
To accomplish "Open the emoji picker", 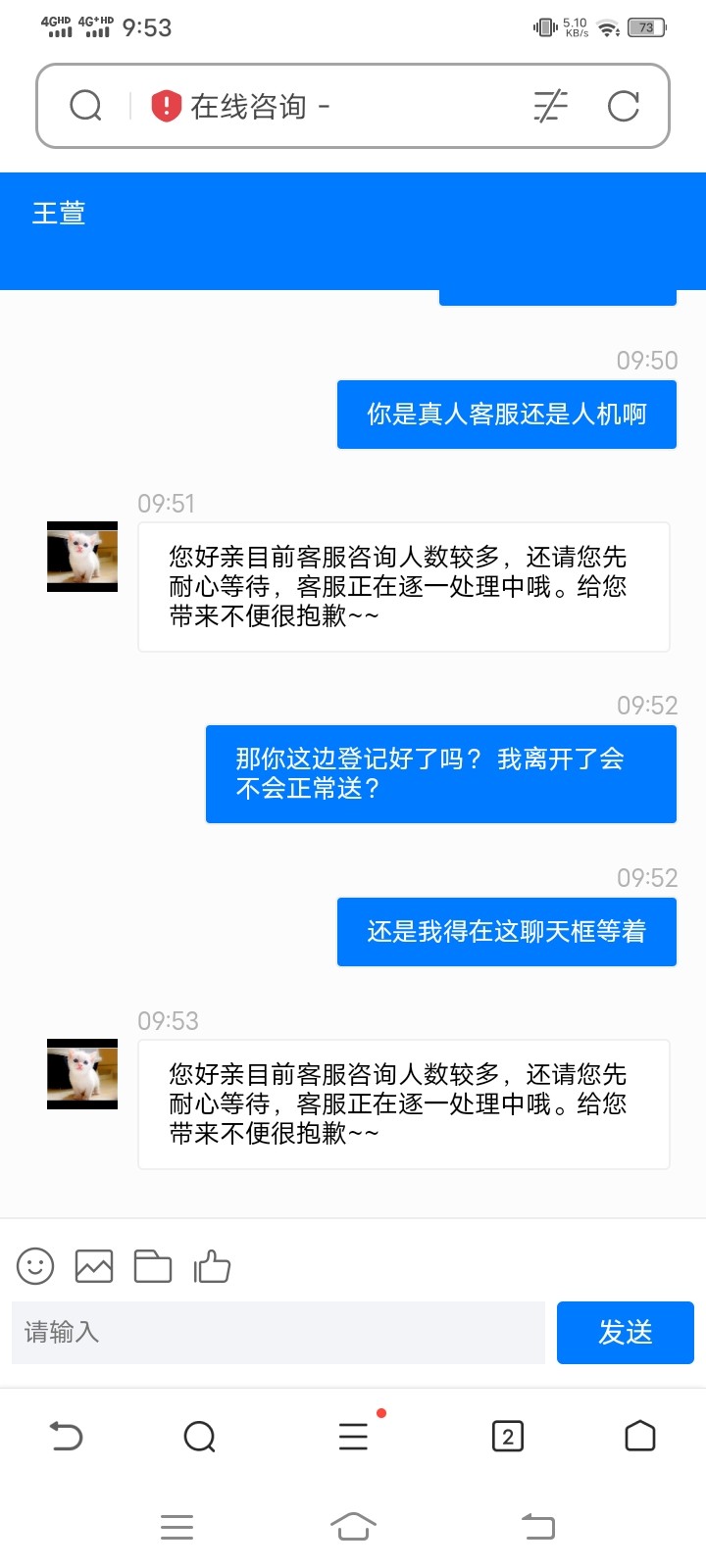I will pos(35,1266).
